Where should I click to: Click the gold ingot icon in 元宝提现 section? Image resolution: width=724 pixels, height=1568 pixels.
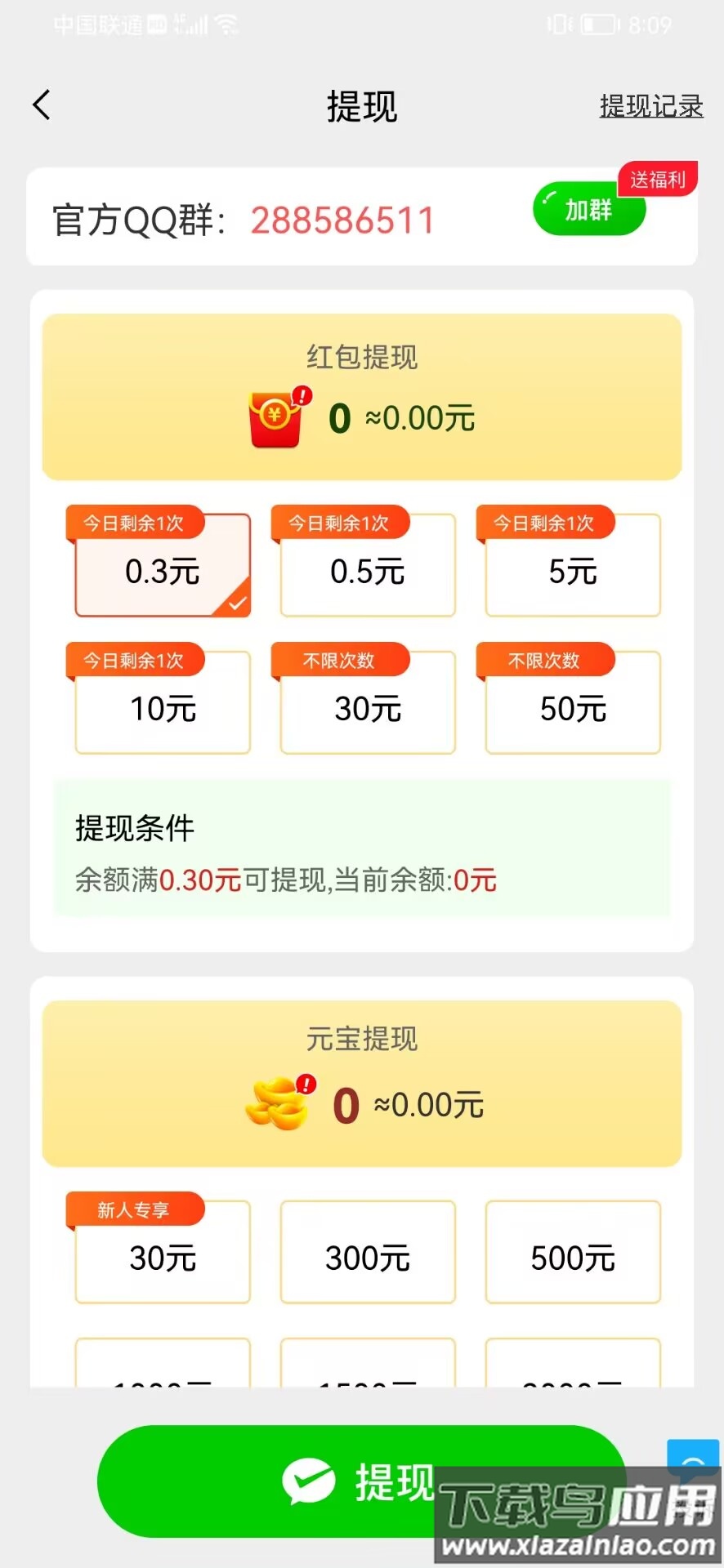click(273, 1104)
